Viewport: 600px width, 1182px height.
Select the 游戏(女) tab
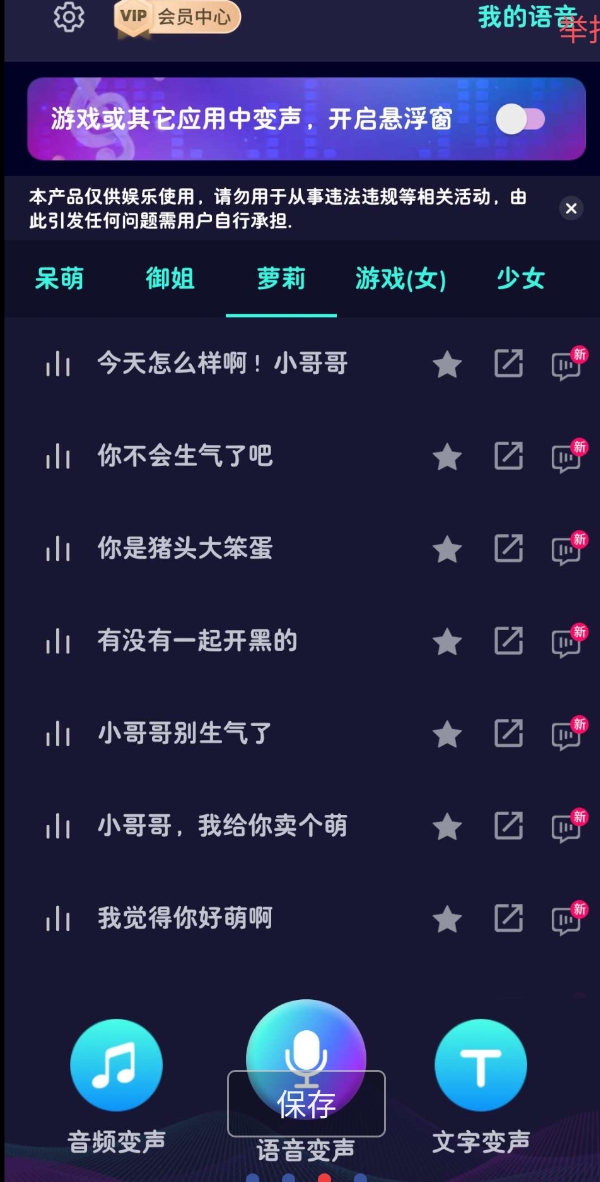[400, 279]
